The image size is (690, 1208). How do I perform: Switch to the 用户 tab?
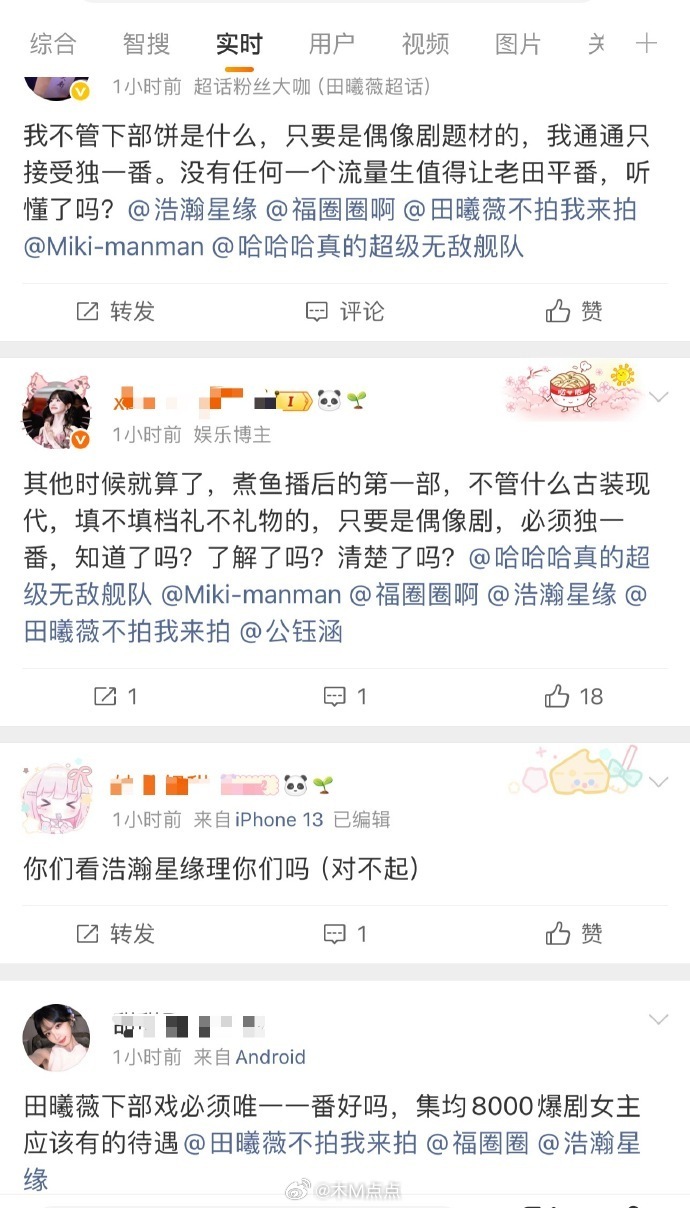click(x=332, y=44)
